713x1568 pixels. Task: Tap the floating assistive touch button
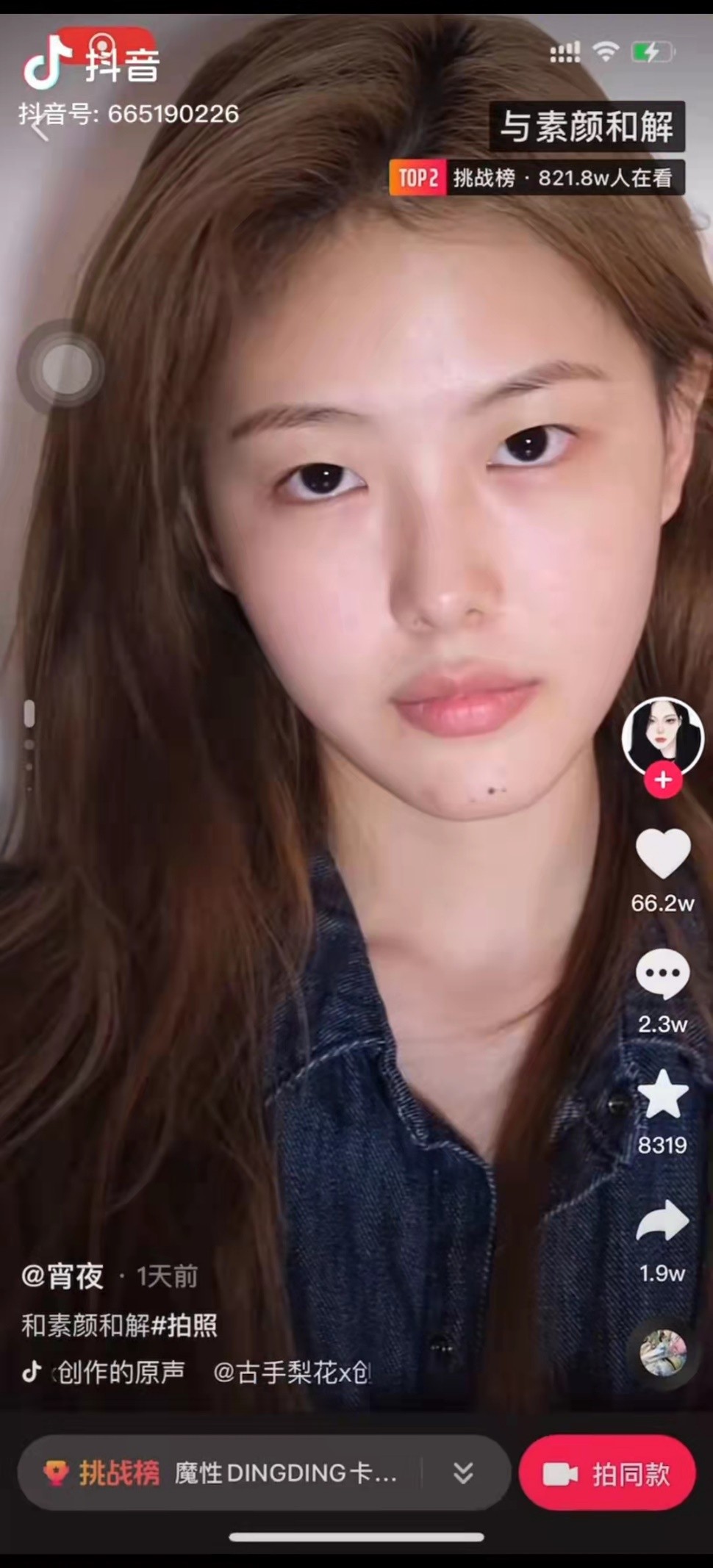tap(66, 370)
